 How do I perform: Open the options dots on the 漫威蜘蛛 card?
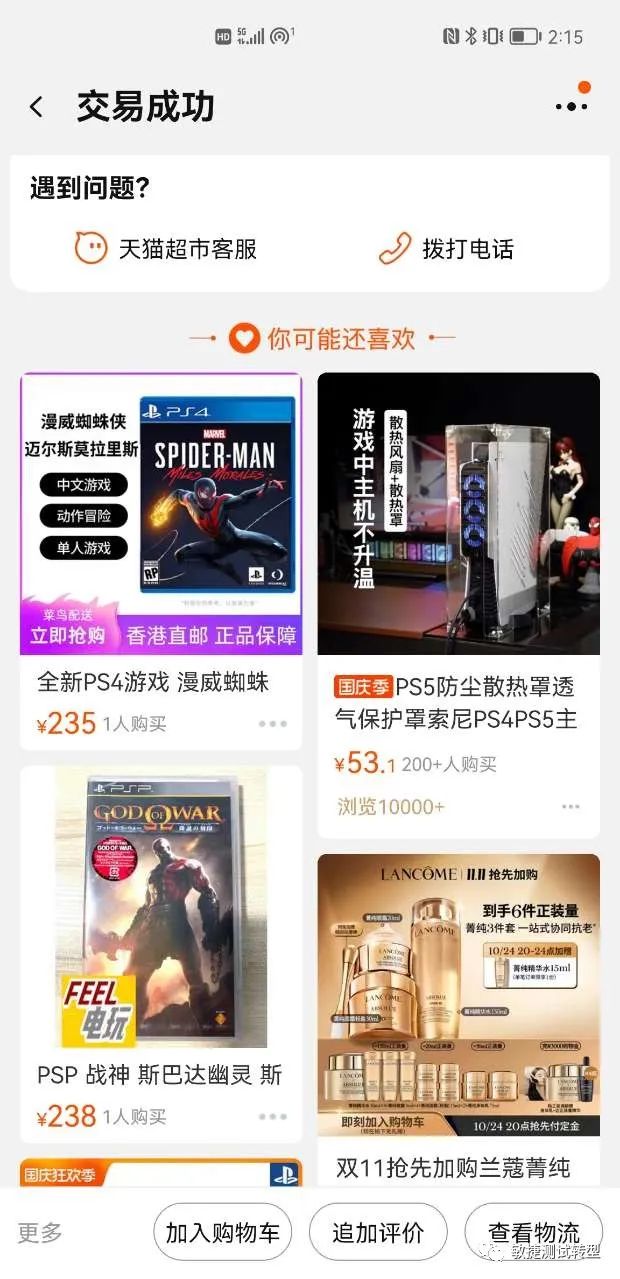click(x=273, y=724)
